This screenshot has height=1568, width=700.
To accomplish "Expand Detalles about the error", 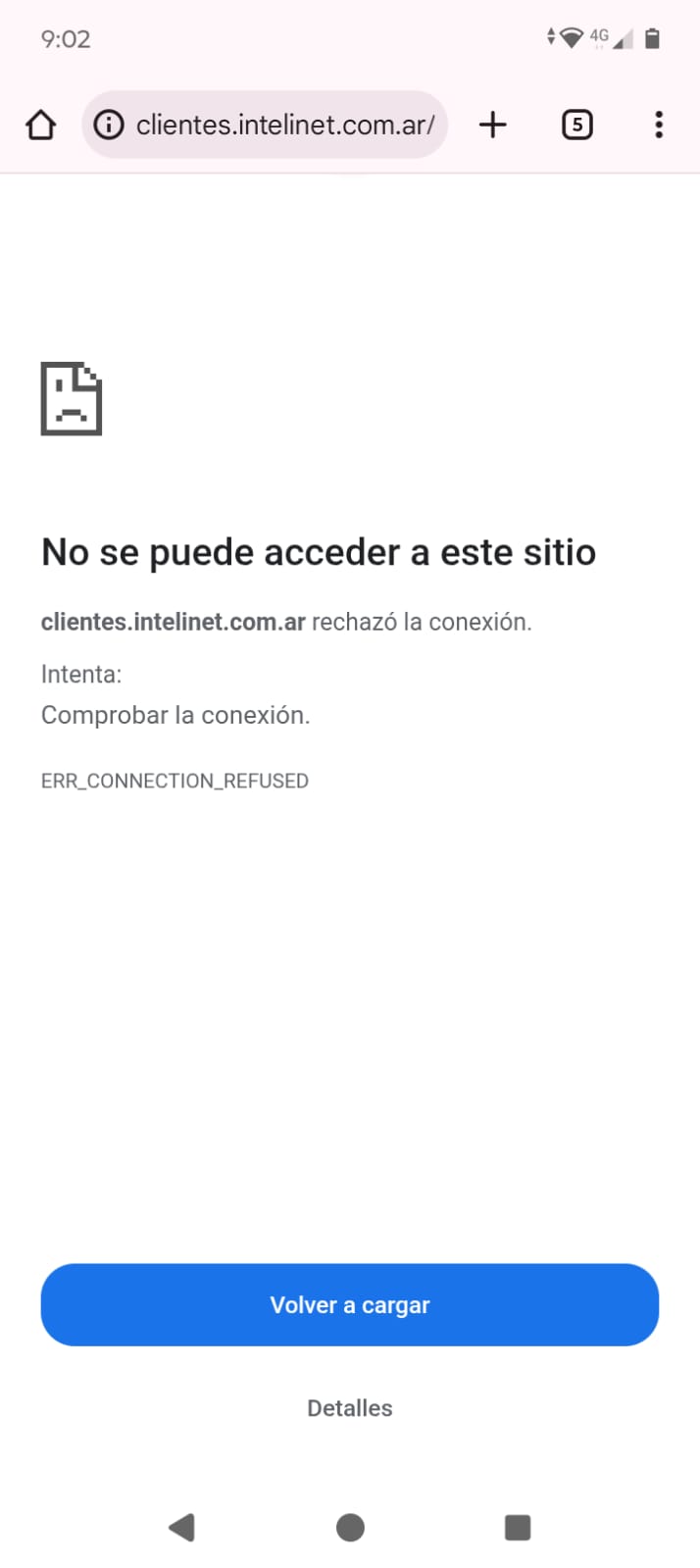I will [349, 1408].
